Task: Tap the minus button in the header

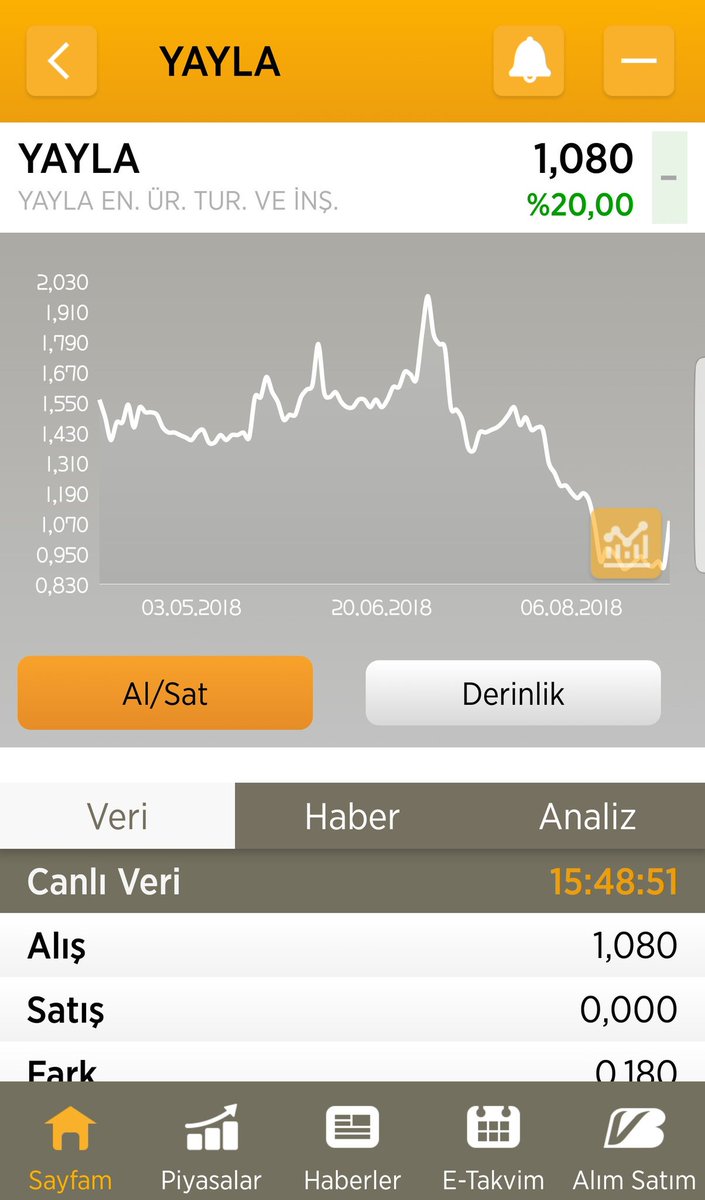Action: (x=638, y=61)
